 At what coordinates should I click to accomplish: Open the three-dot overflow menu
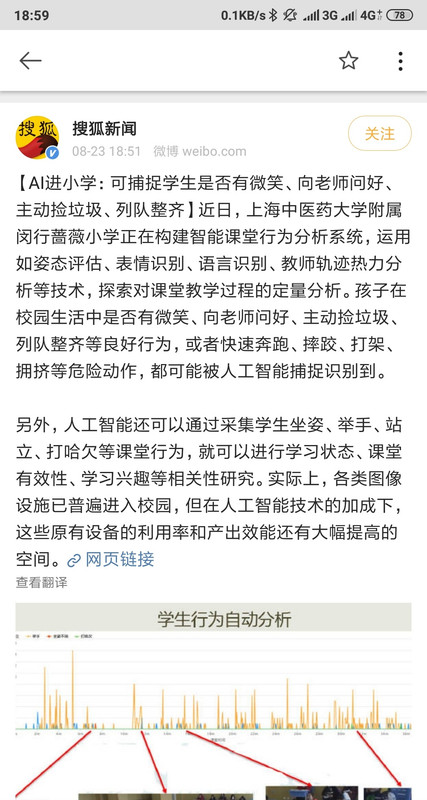pos(400,61)
